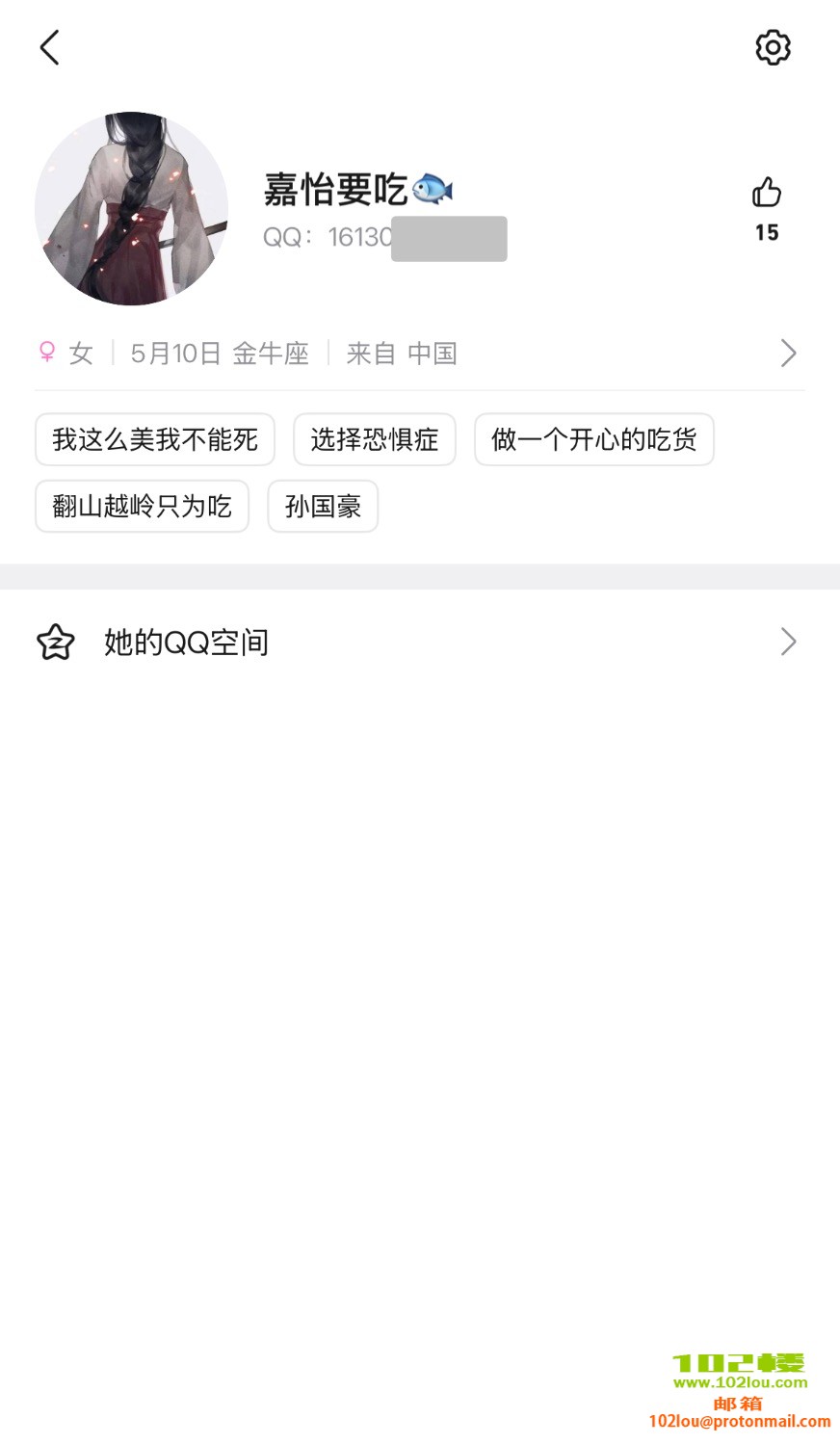Choose the 翻山越岭只为吃 tag
The width and height of the screenshot is (840, 1445).
(143, 506)
